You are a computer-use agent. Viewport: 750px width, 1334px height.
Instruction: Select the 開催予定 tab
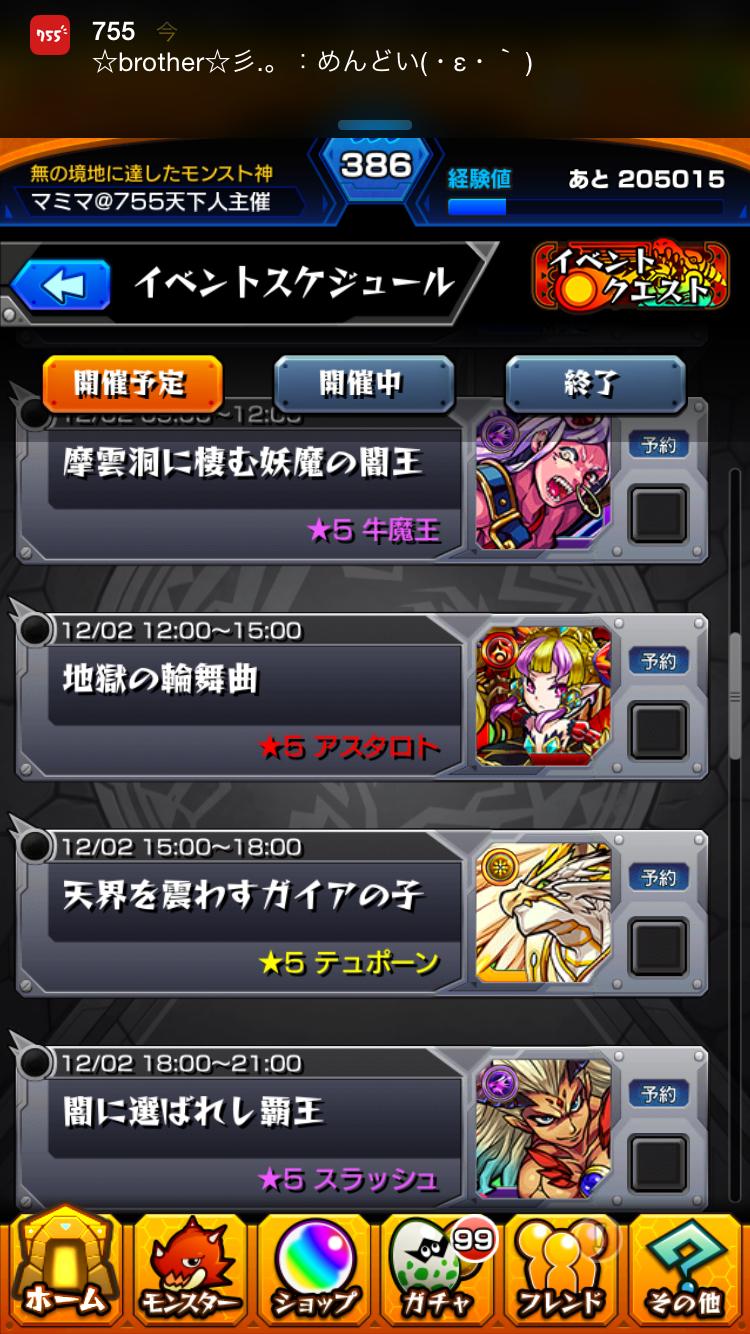[131, 386]
